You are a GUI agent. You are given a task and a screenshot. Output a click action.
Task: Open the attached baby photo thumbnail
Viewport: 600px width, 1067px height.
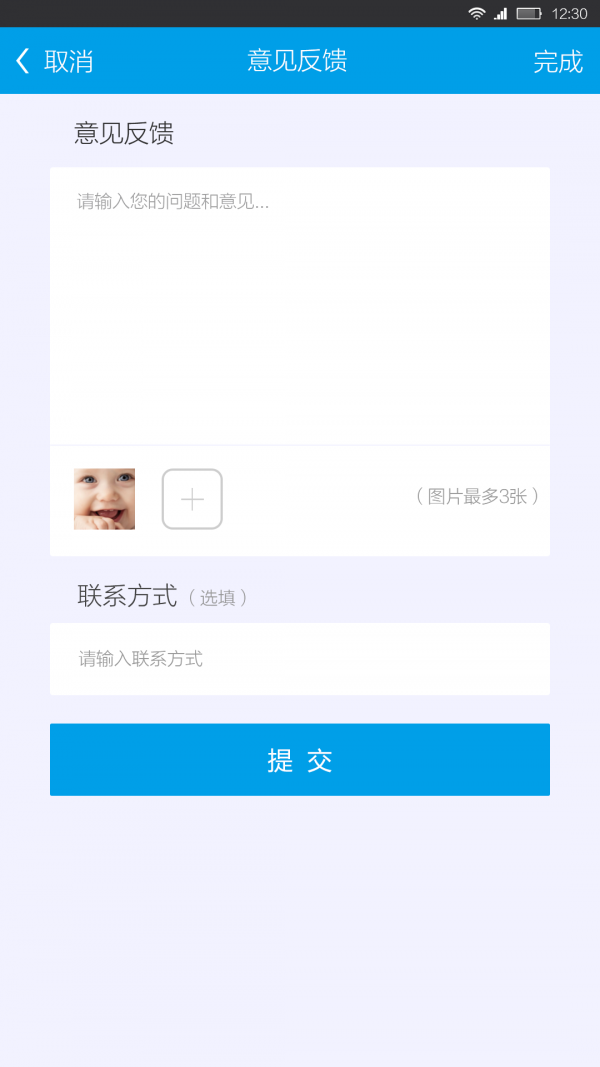[104, 499]
